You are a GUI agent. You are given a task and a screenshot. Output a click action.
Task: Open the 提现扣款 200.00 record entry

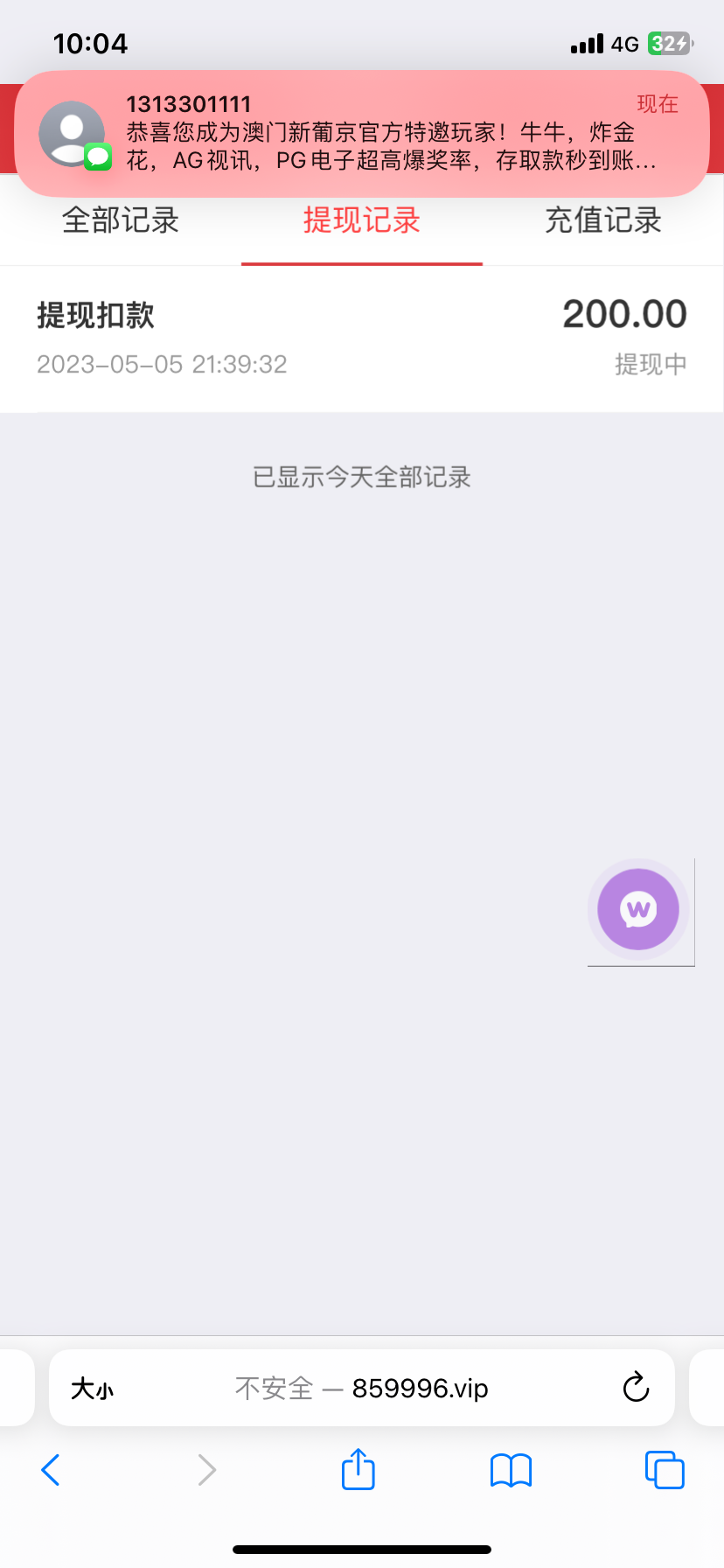[x=362, y=337]
